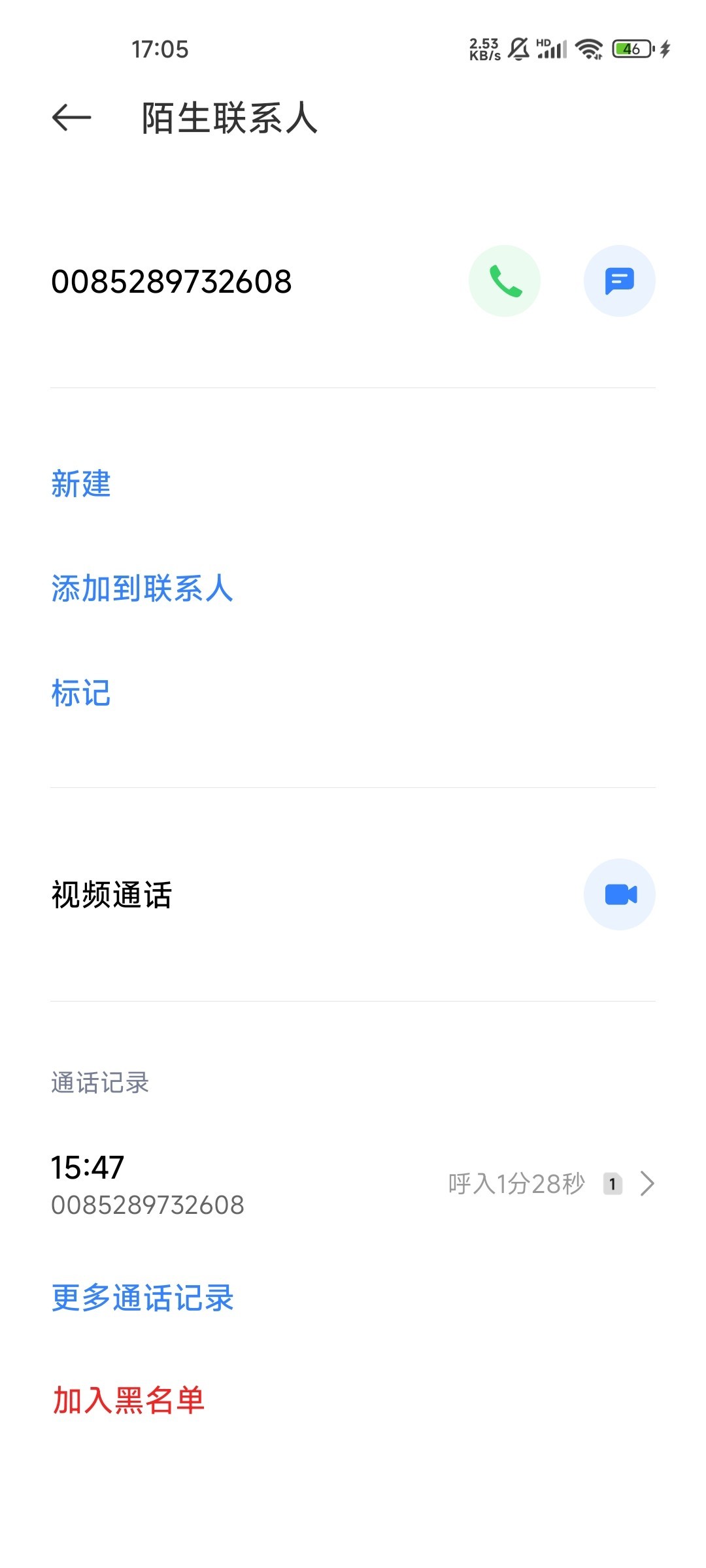Open the 15:47 call record entry

pyautogui.click(x=353, y=1184)
